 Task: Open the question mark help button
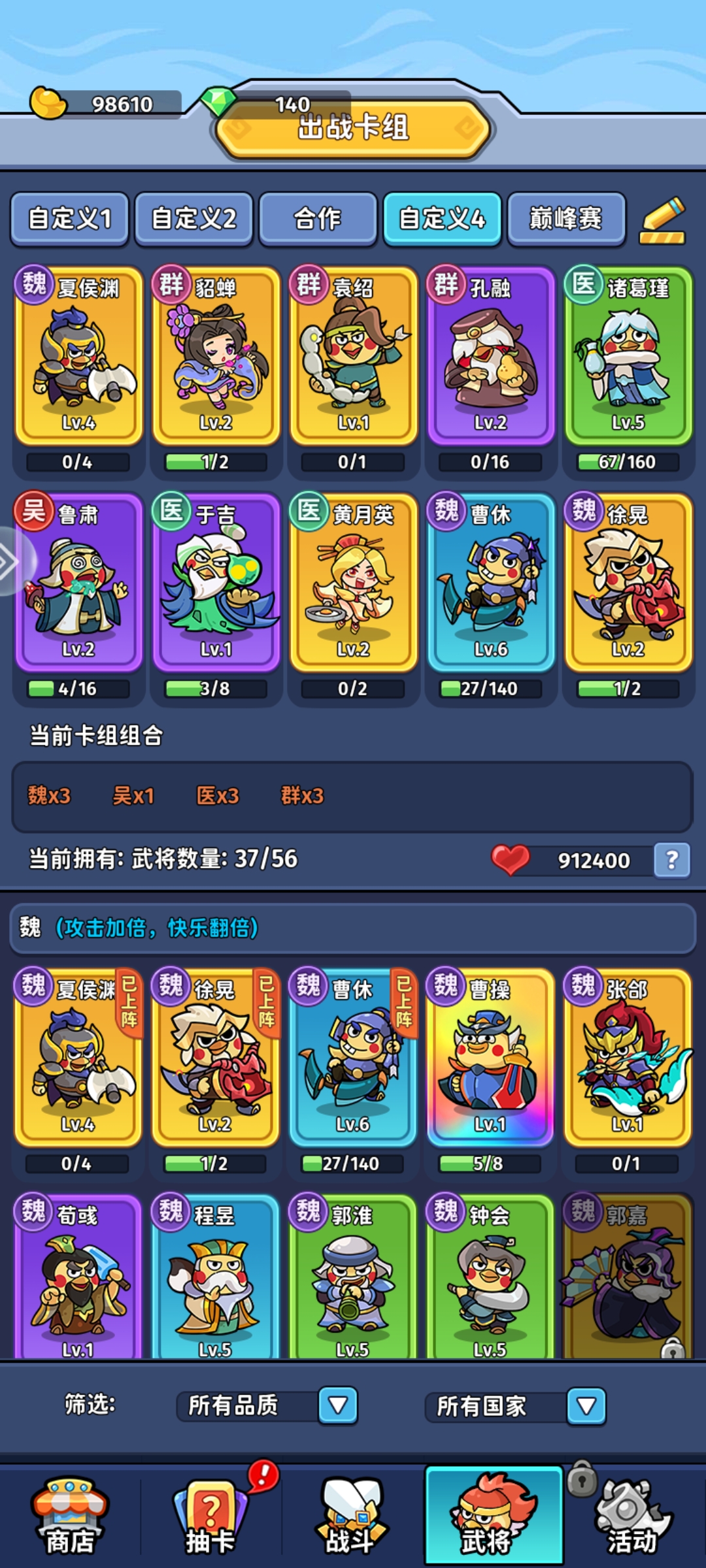[672, 860]
